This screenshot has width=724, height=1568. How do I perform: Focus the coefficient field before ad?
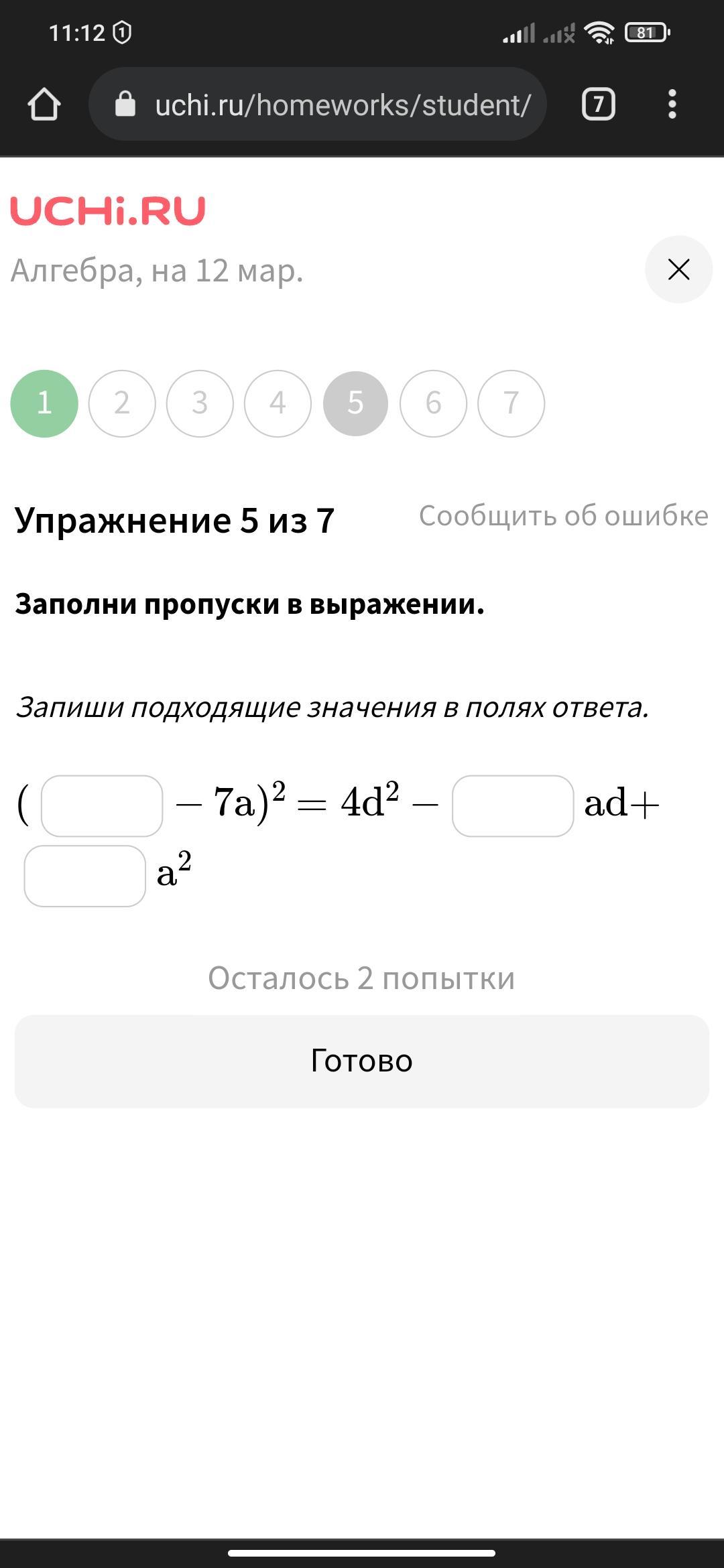click(x=513, y=805)
